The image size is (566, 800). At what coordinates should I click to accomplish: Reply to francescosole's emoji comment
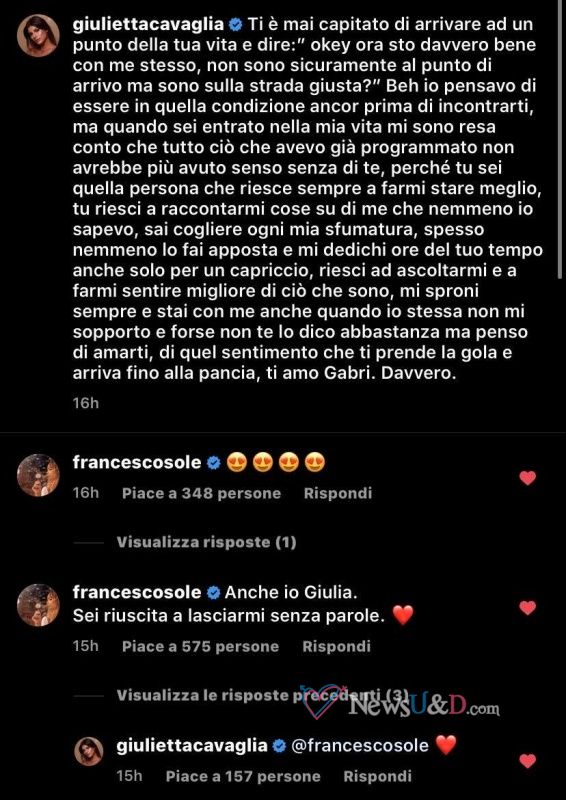click(338, 493)
